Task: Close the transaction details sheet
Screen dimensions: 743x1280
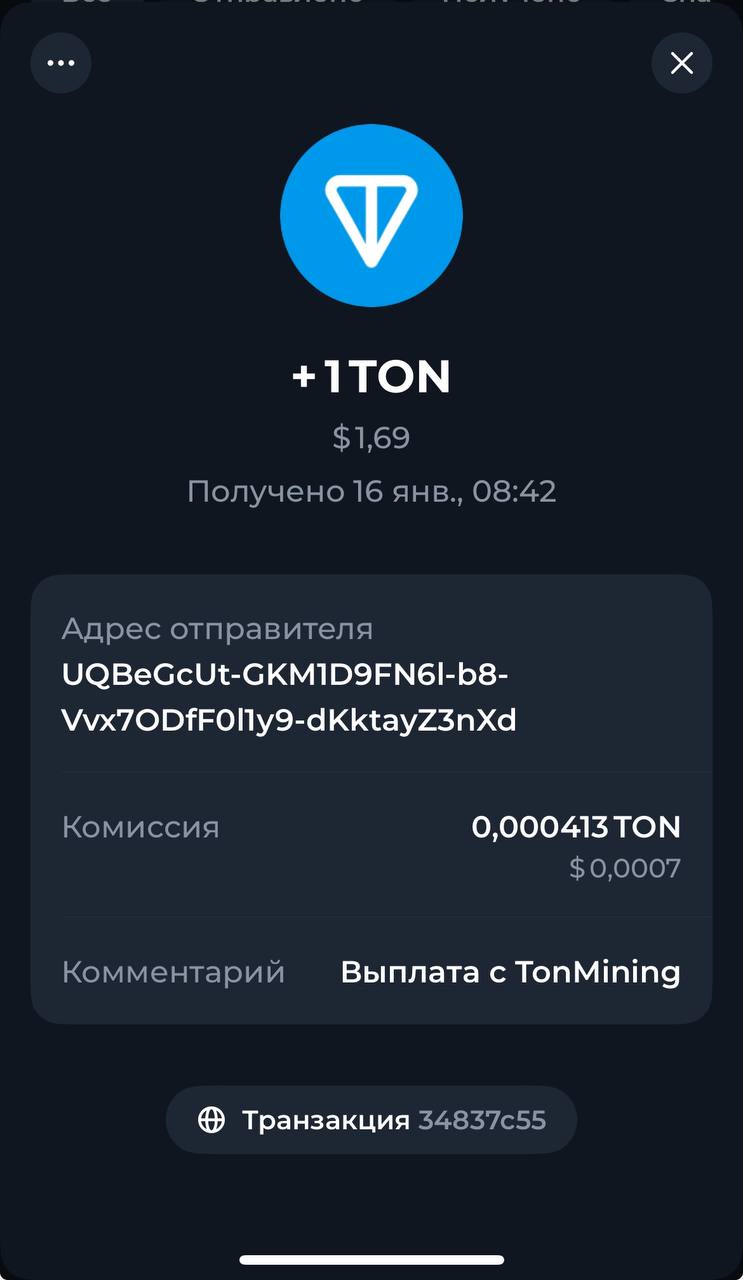Action: (681, 63)
